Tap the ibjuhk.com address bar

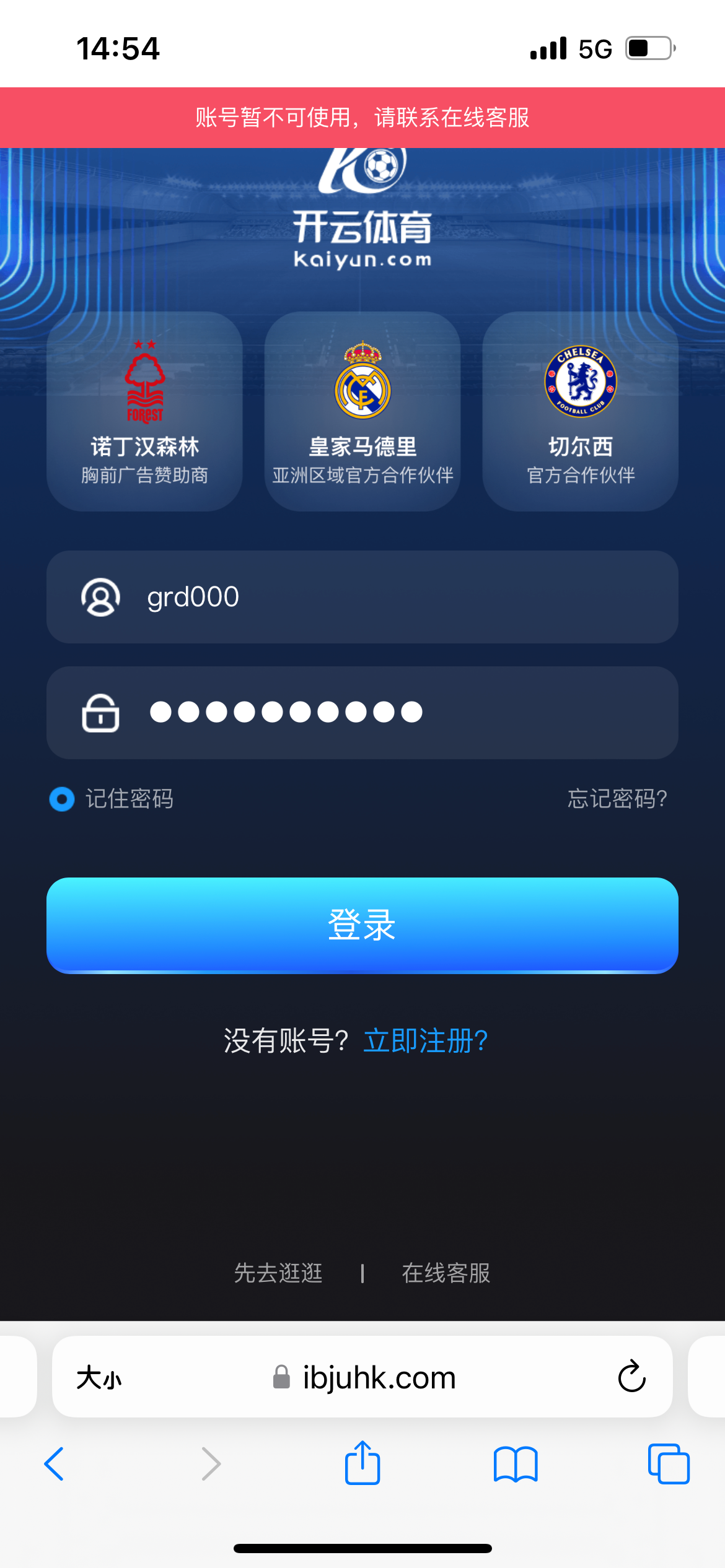(378, 1378)
